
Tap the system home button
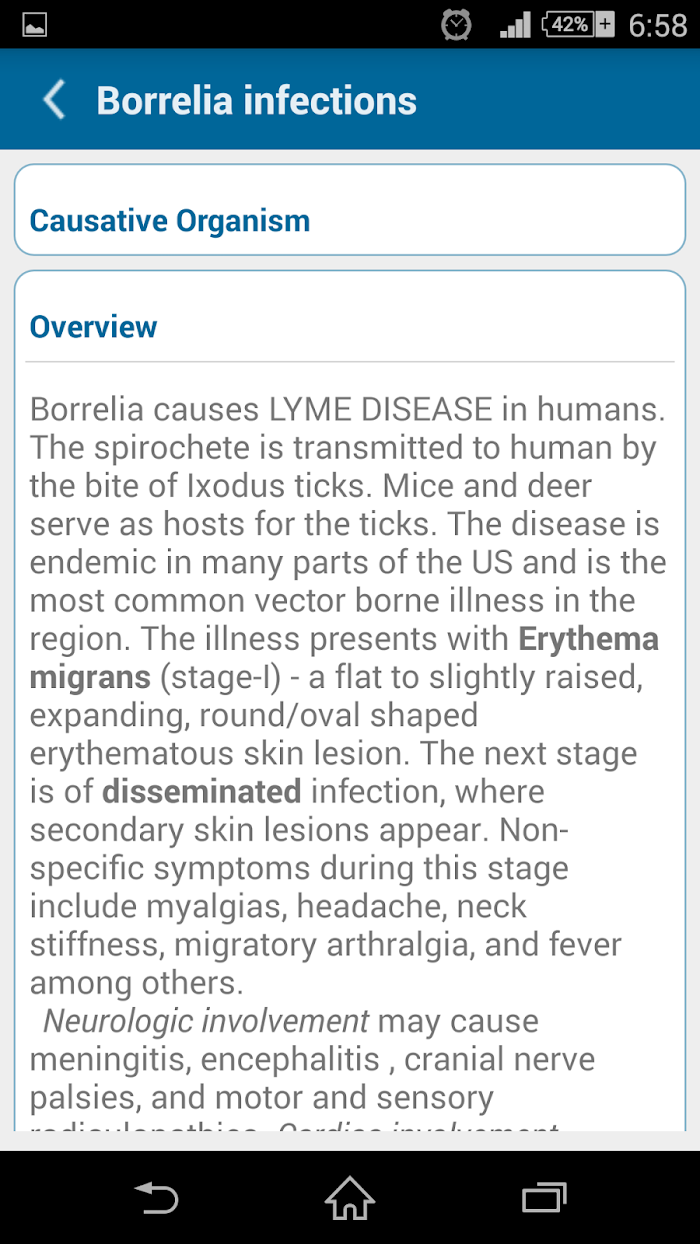[349, 1197]
